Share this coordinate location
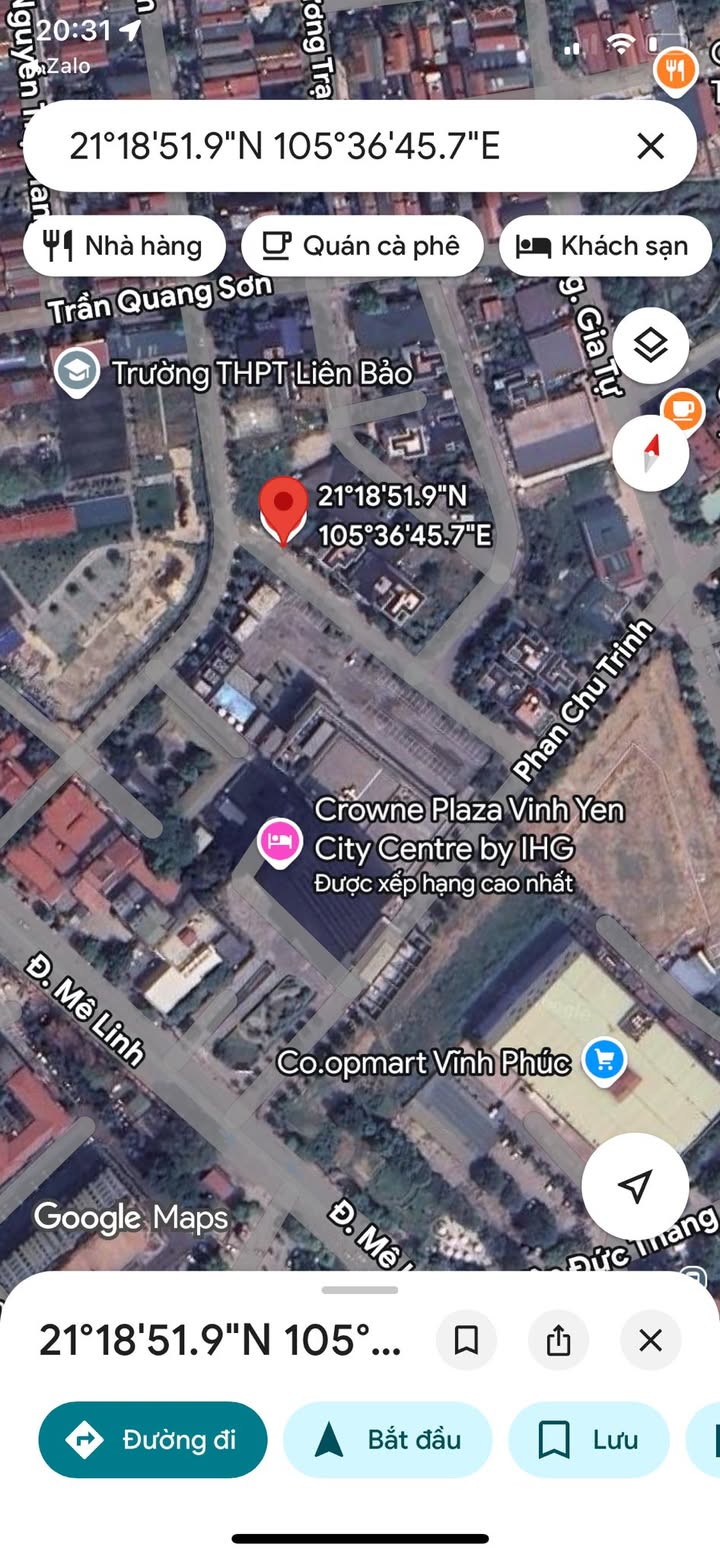The width and height of the screenshot is (720, 1559). (558, 1340)
